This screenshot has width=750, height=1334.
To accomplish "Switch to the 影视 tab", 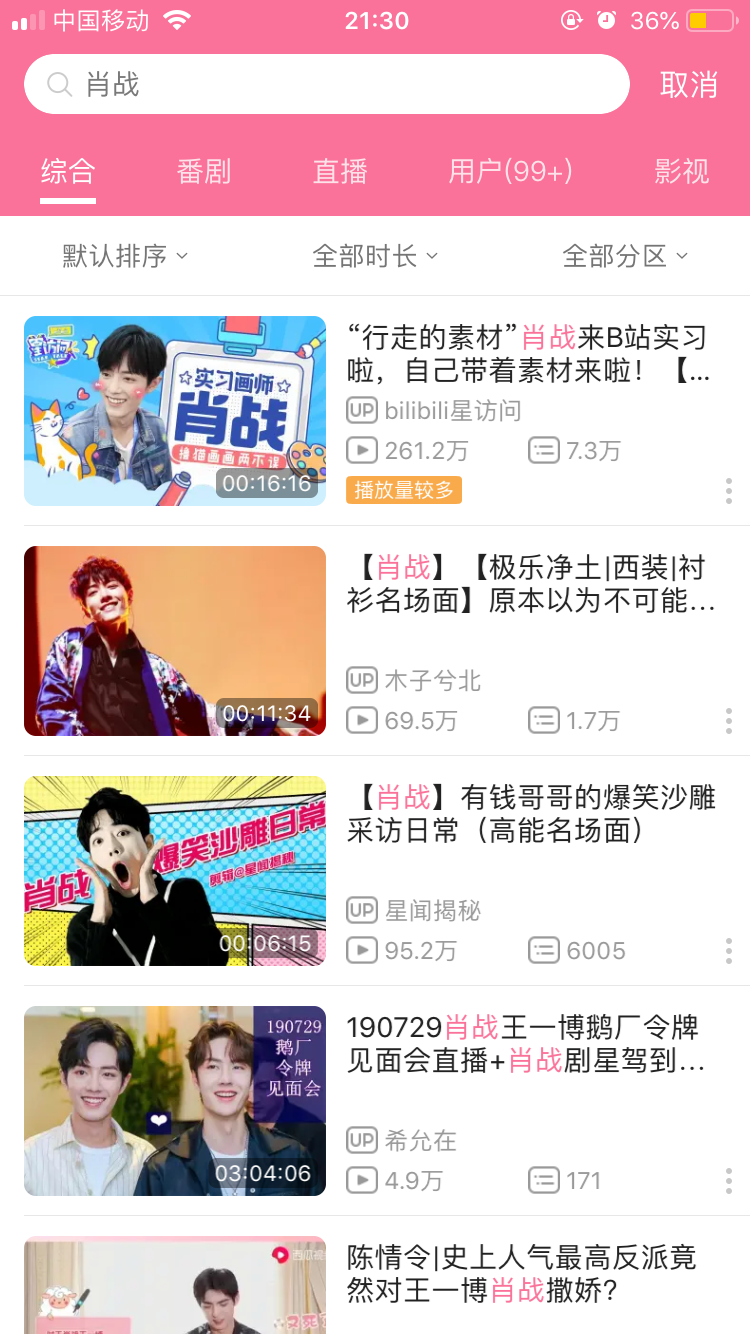I will [681, 172].
